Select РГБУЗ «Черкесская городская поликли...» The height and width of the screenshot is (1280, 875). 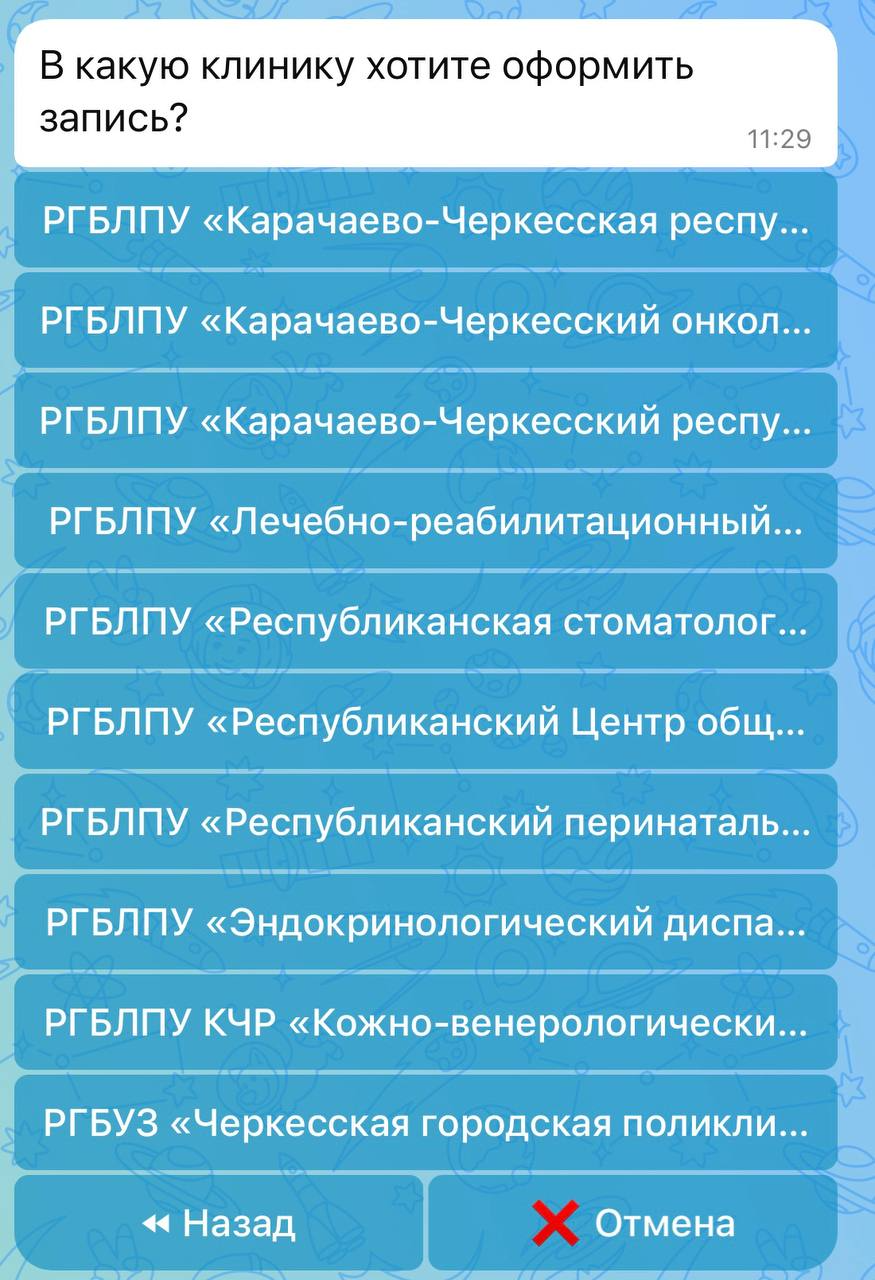click(425, 1122)
